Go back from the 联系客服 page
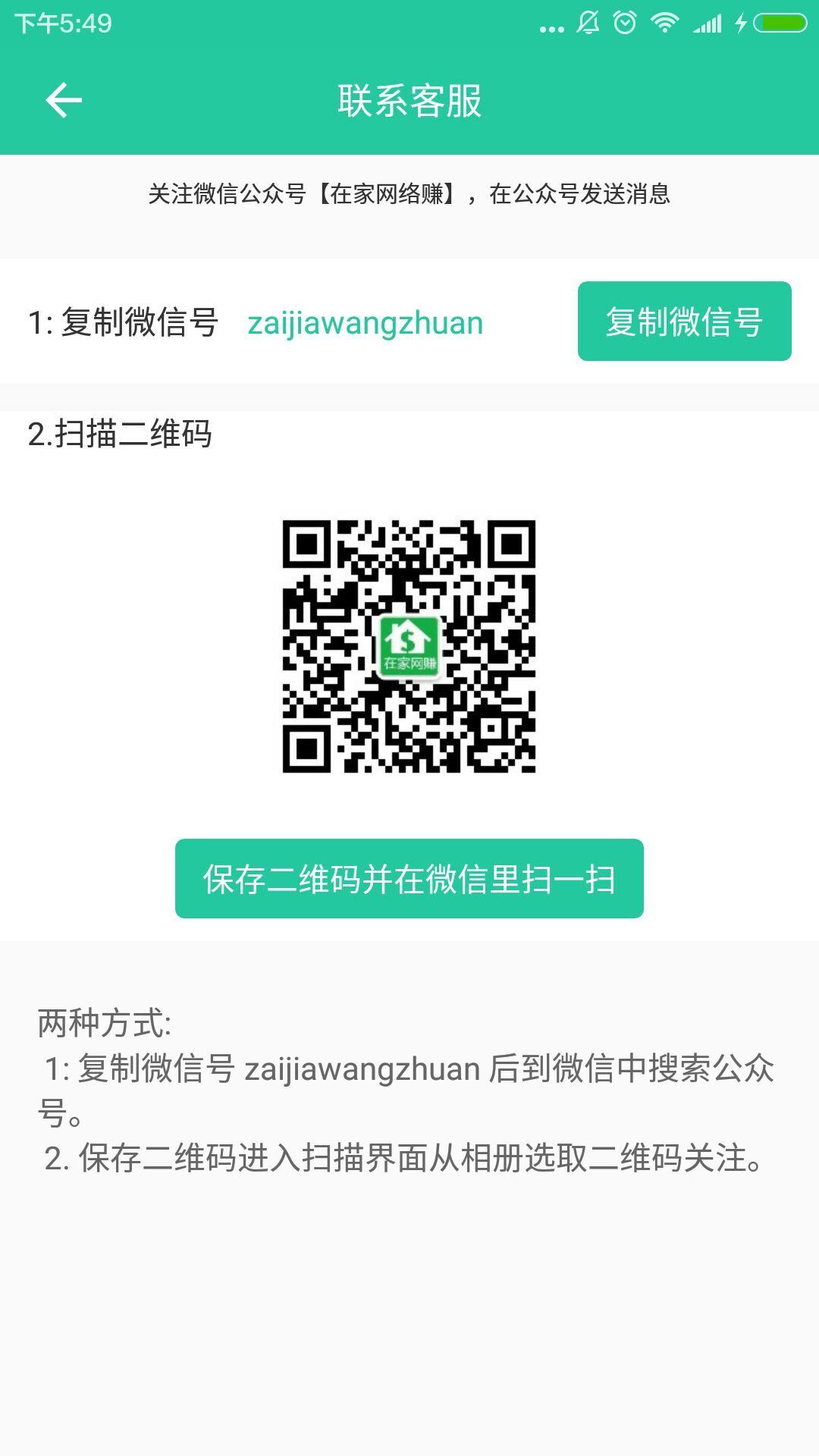The height and width of the screenshot is (1456, 819). 64,100
